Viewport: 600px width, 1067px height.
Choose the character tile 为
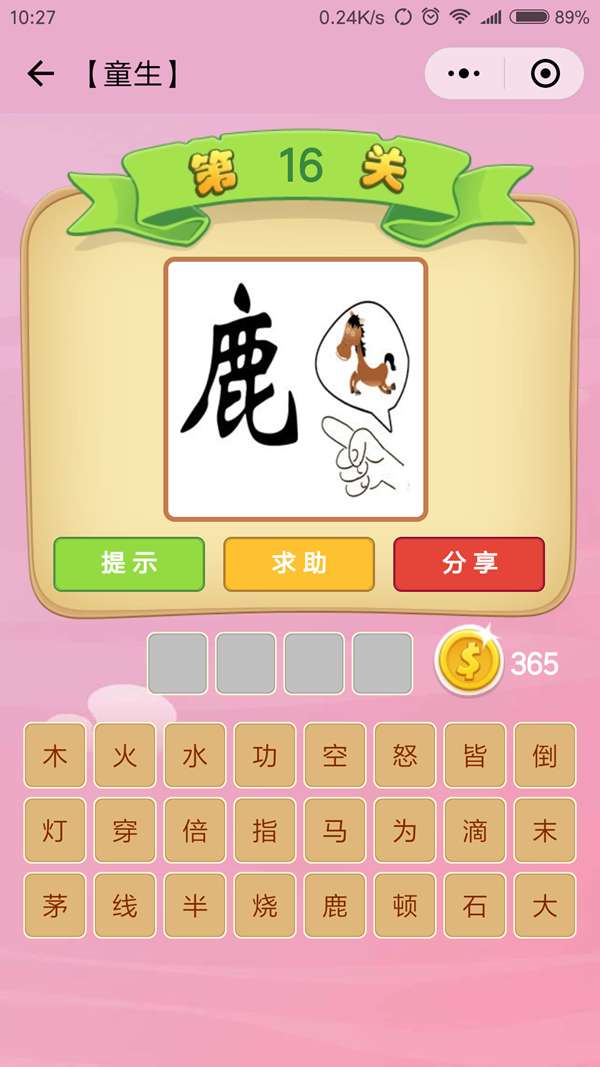pos(405,831)
